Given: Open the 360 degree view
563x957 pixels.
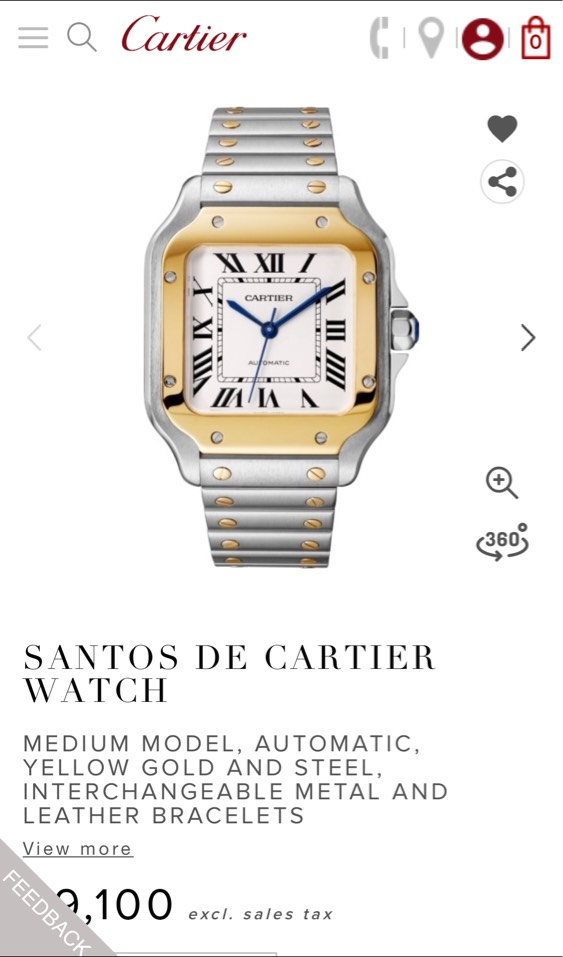Looking at the screenshot, I should (502, 542).
